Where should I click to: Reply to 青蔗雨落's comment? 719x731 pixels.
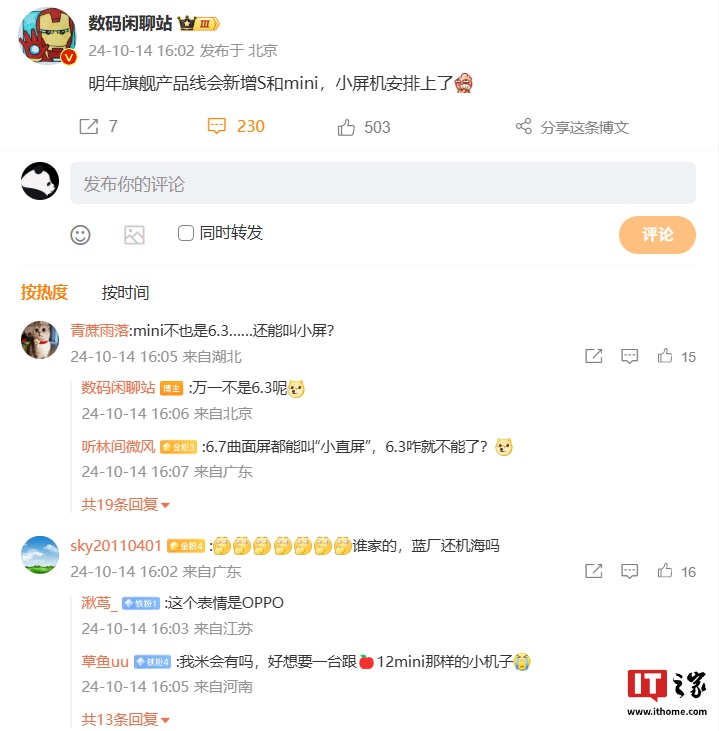point(630,356)
